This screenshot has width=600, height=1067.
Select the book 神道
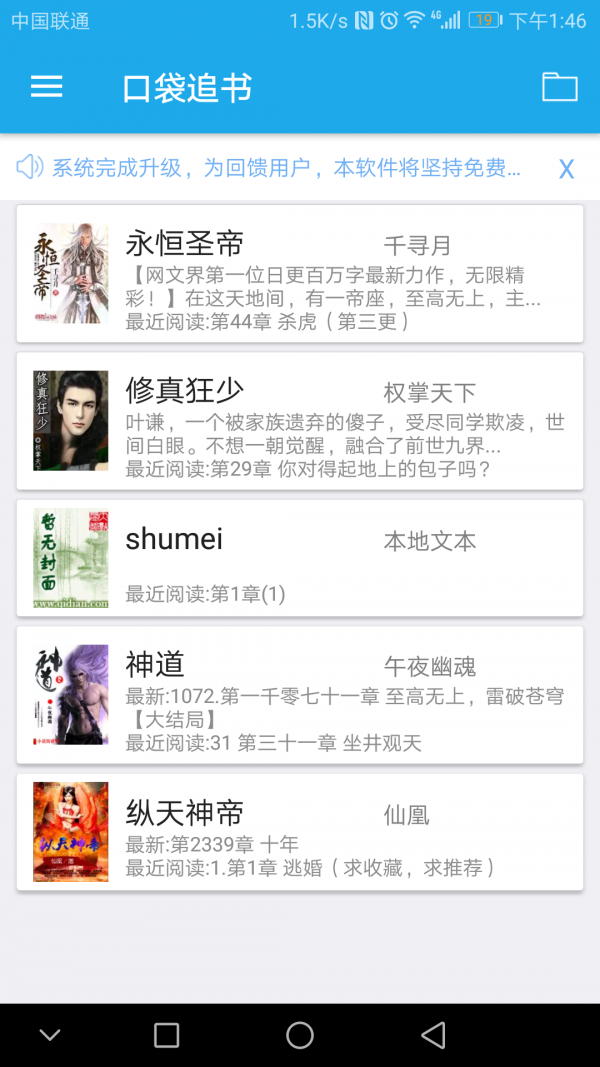pyautogui.click(x=300, y=695)
